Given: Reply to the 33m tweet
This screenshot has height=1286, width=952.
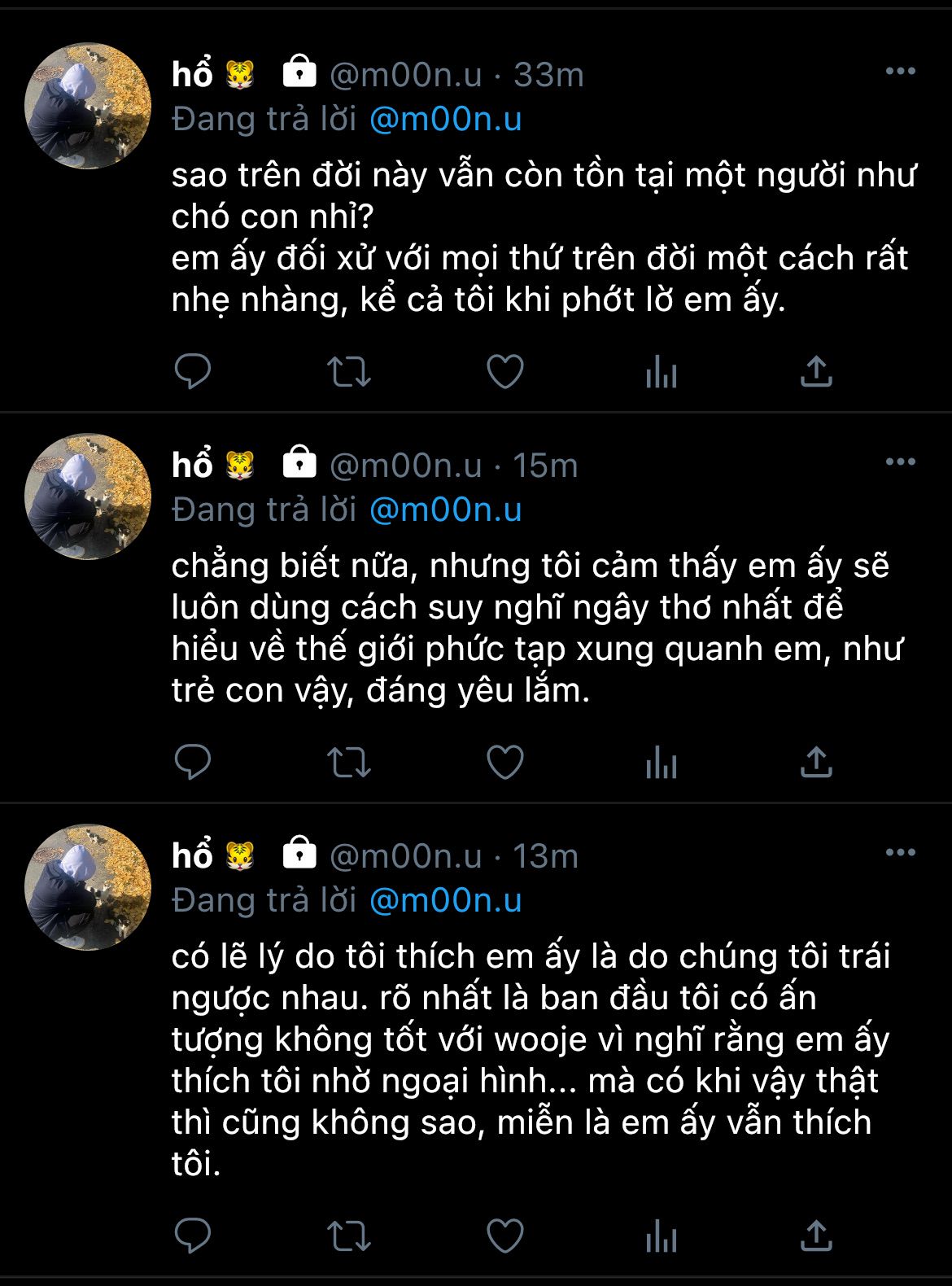Looking at the screenshot, I should [x=193, y=372].
